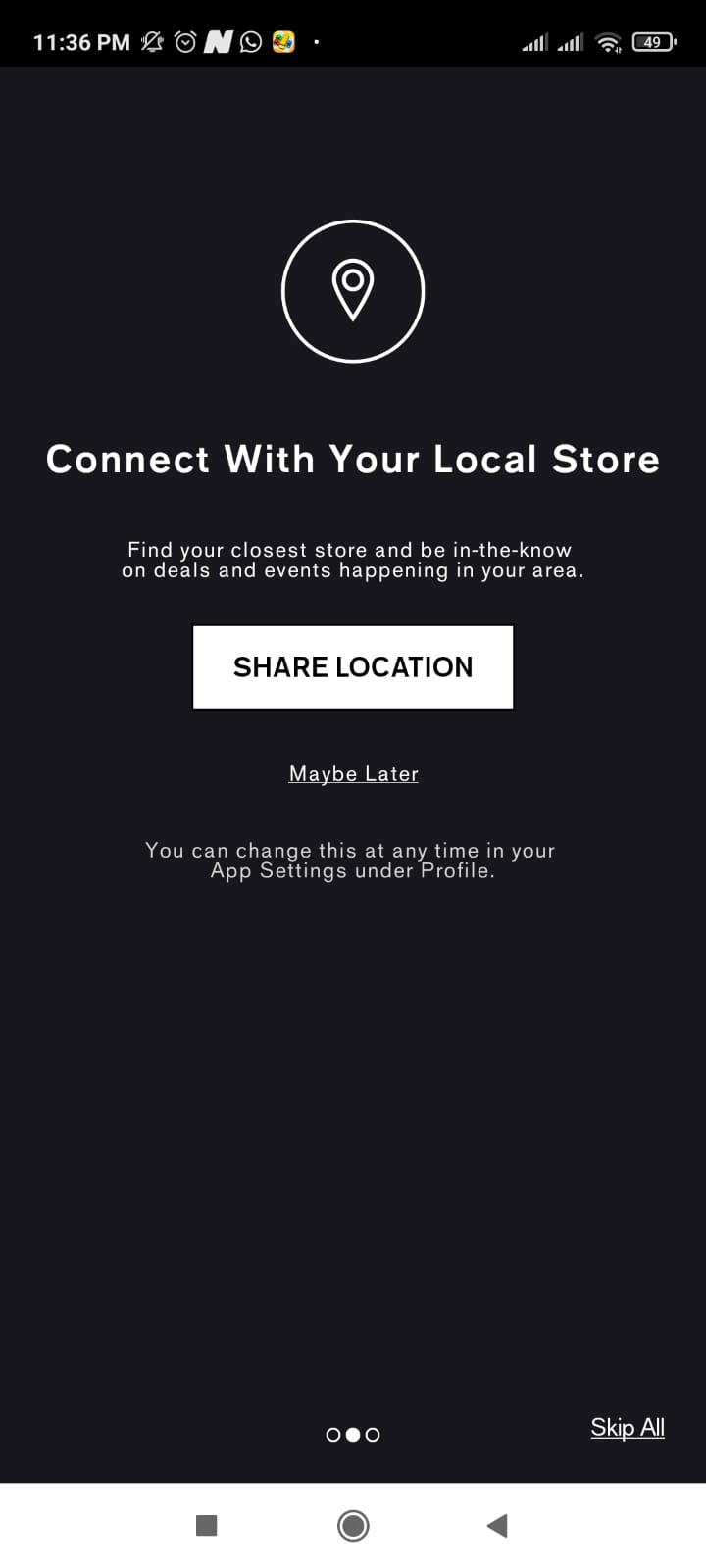
Task: Go back using system back button
Action: point(497,1525)
